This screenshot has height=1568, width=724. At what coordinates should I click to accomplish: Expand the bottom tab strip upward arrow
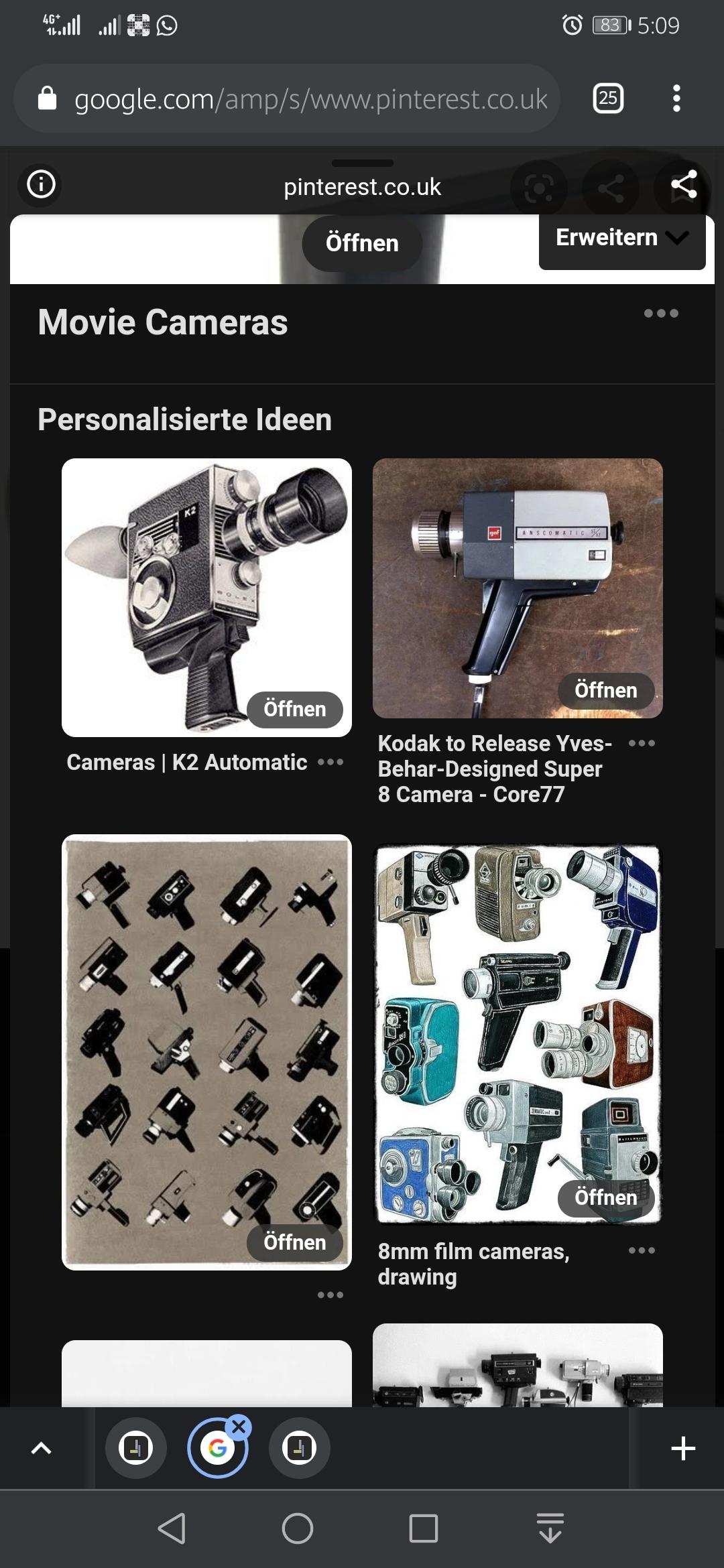point(42,1448)
